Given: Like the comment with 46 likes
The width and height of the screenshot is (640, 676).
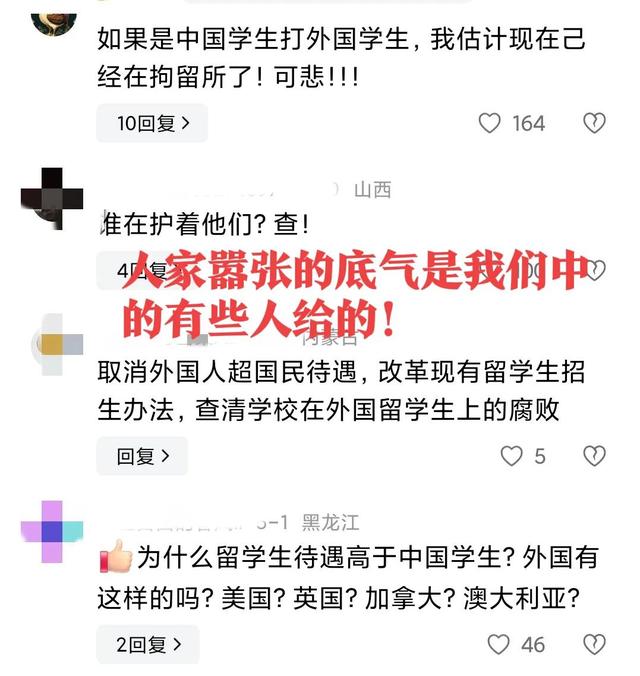Looking at the screenshot, I should [499, 645].
